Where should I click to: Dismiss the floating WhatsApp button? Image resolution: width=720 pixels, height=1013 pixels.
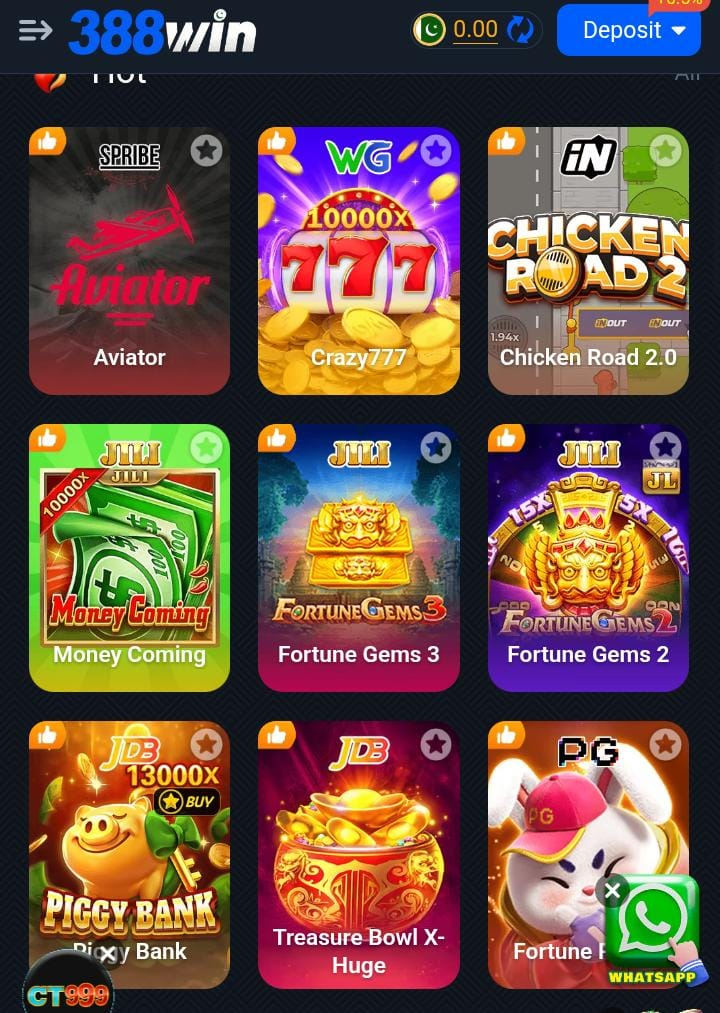coord(612,890)
